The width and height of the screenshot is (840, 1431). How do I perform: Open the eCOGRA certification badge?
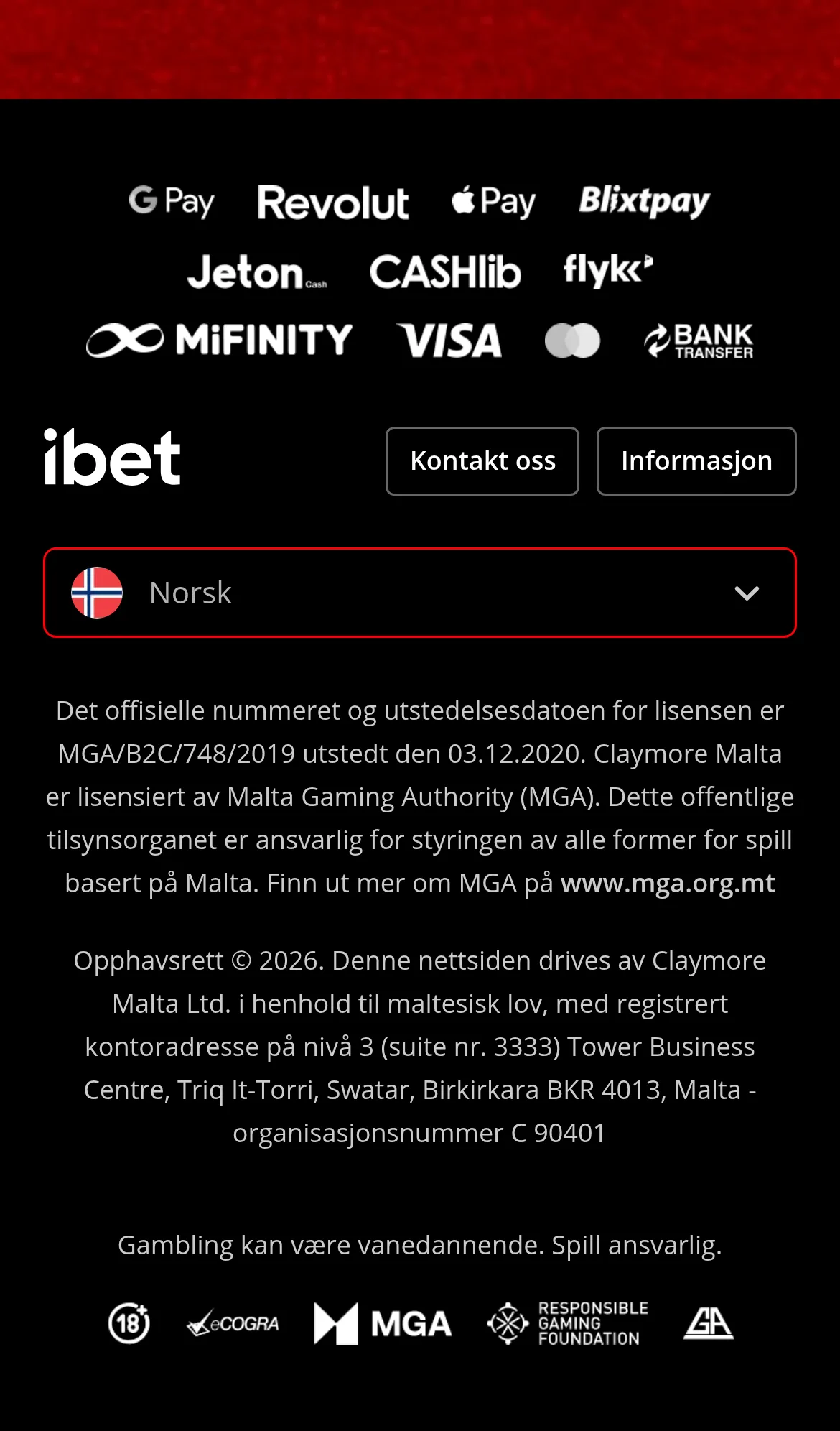pyautogui.click(x=233, y=1323)
